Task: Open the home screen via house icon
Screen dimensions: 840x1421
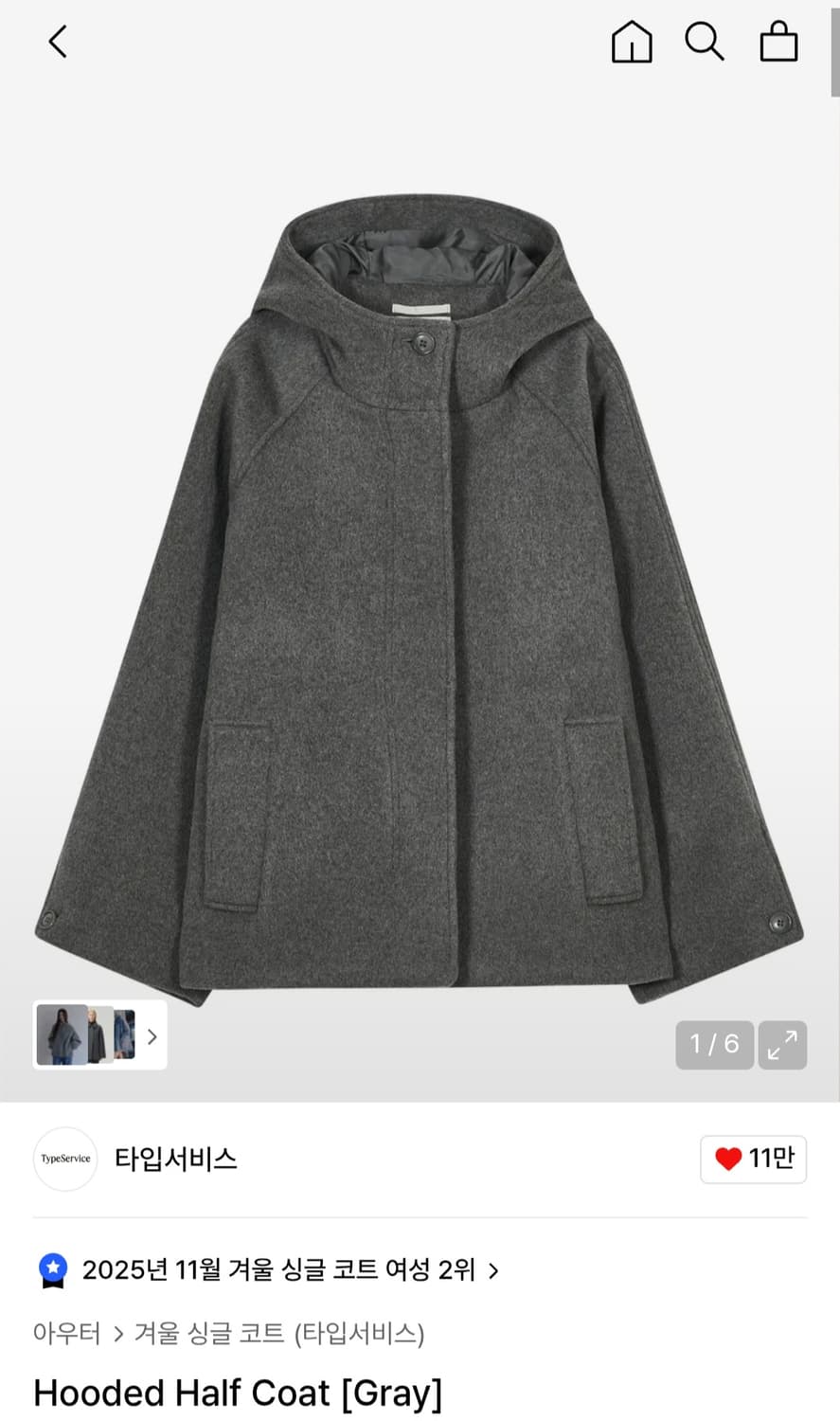Action: 631,42
